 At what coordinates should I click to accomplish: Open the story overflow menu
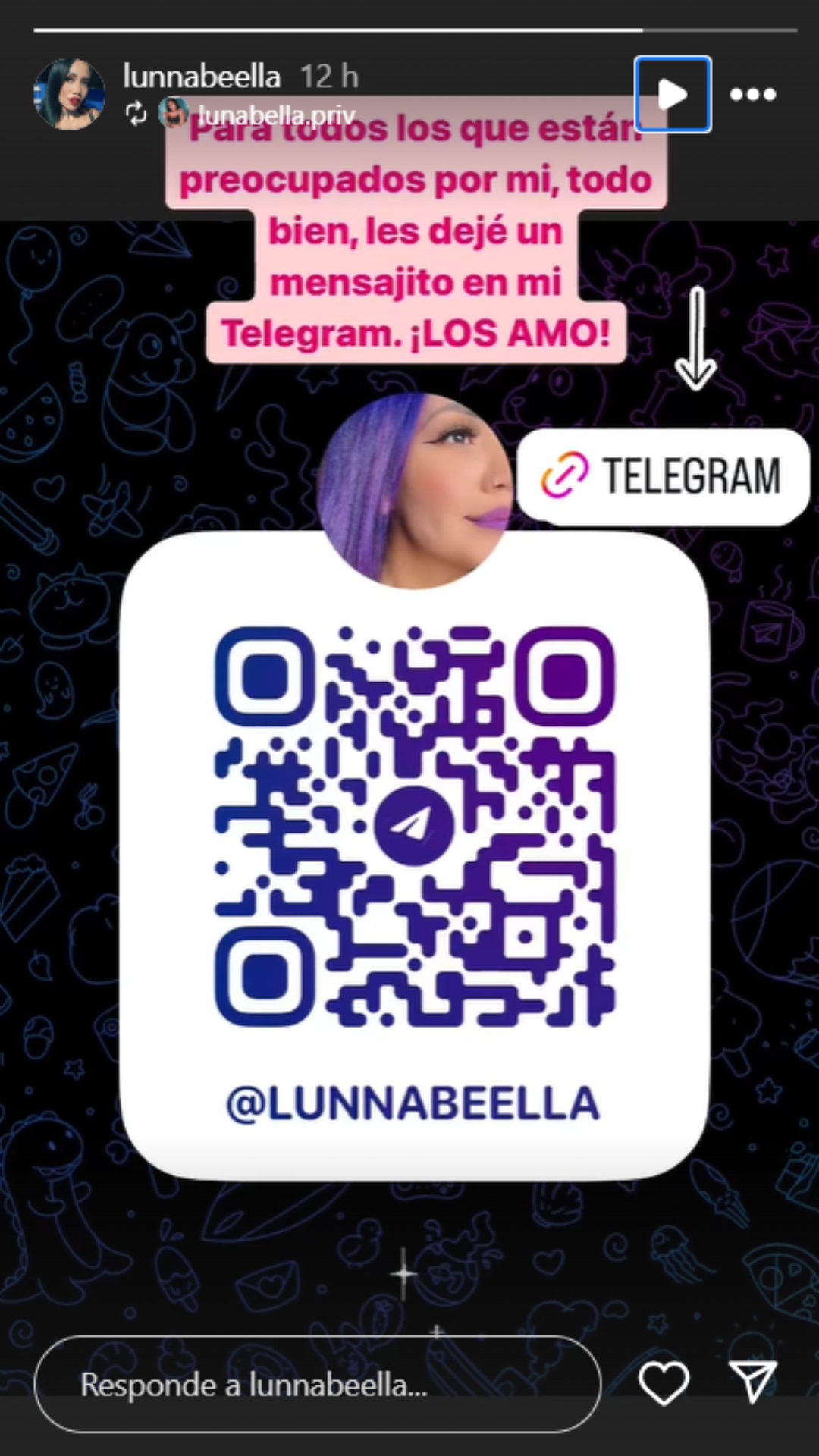[752, 95]
